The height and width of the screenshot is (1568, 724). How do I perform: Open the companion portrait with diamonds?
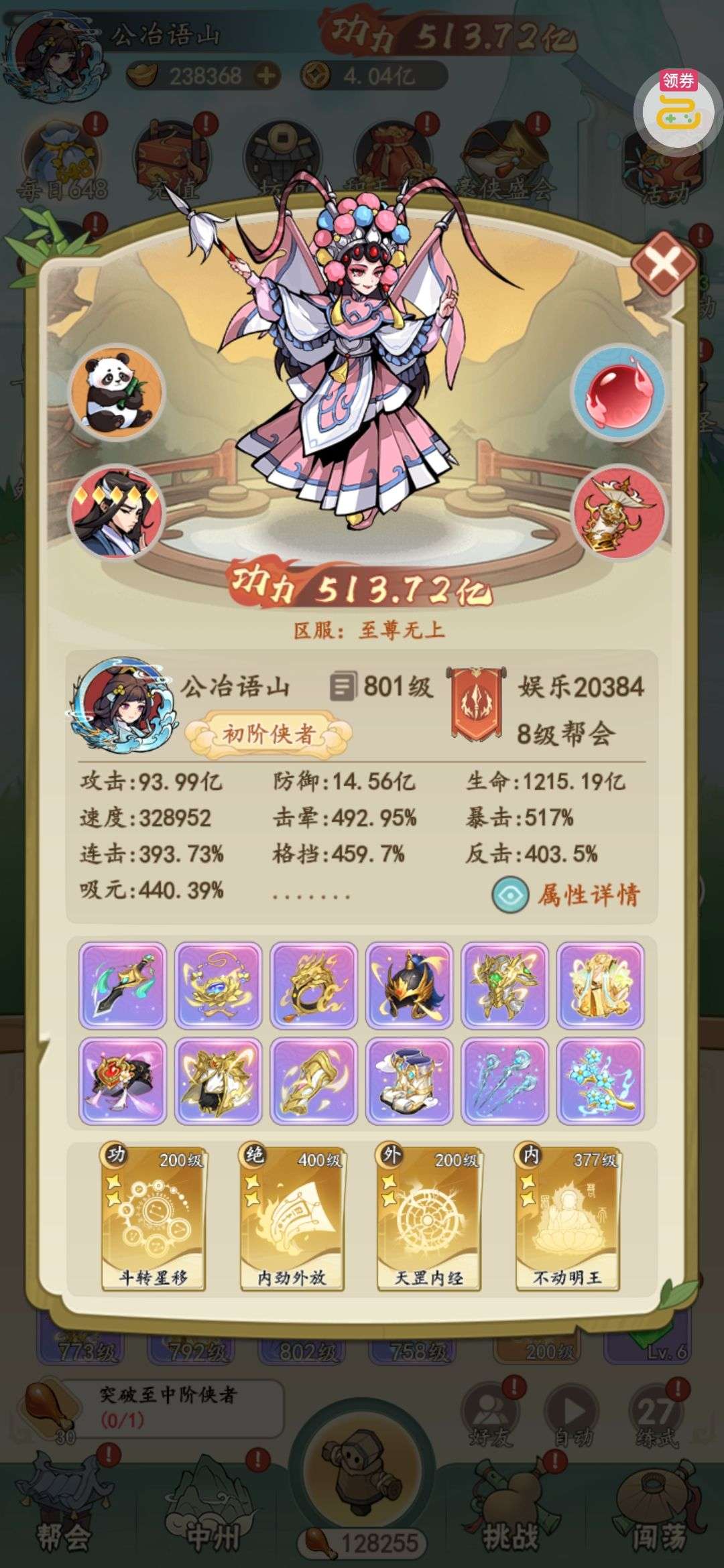click(117, 512)
